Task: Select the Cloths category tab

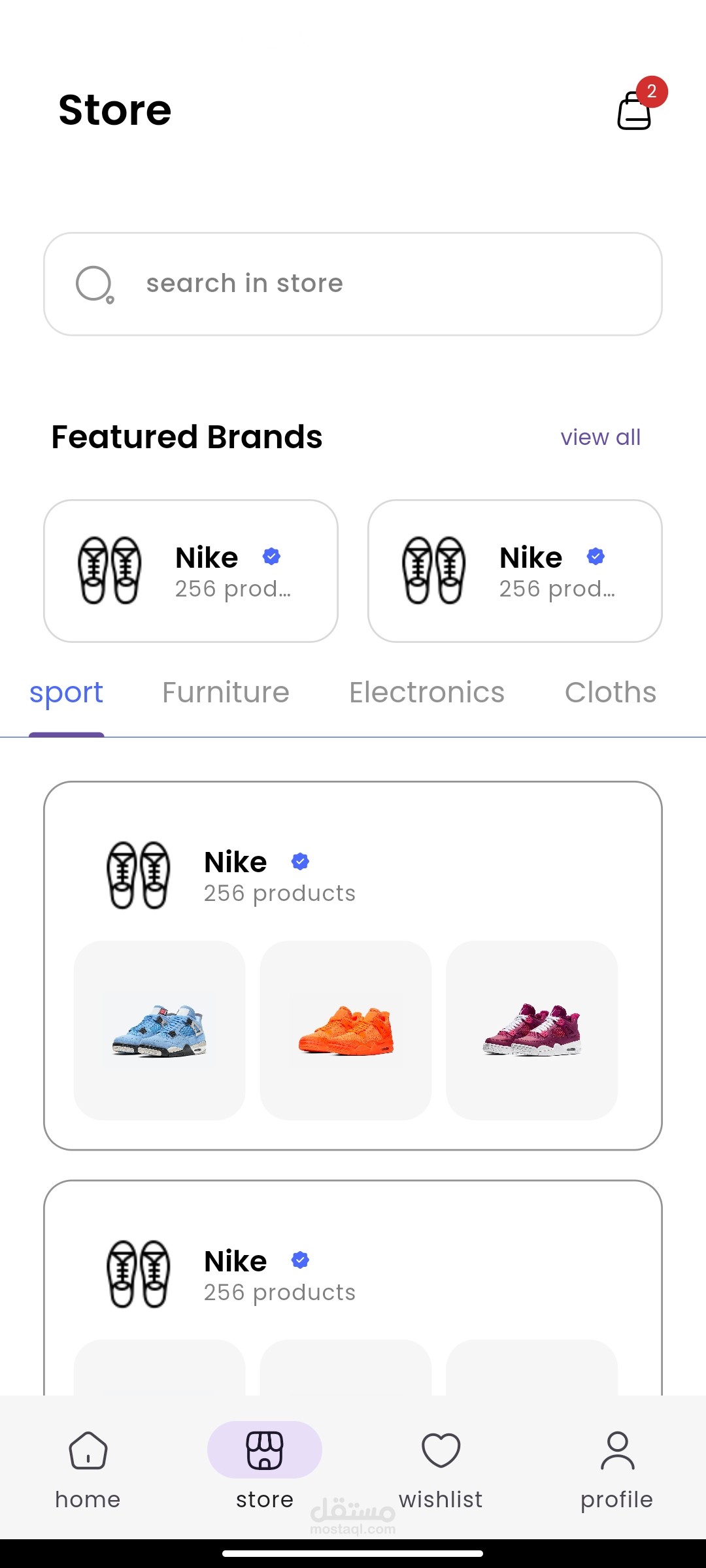Action: [x=610, y=693]
